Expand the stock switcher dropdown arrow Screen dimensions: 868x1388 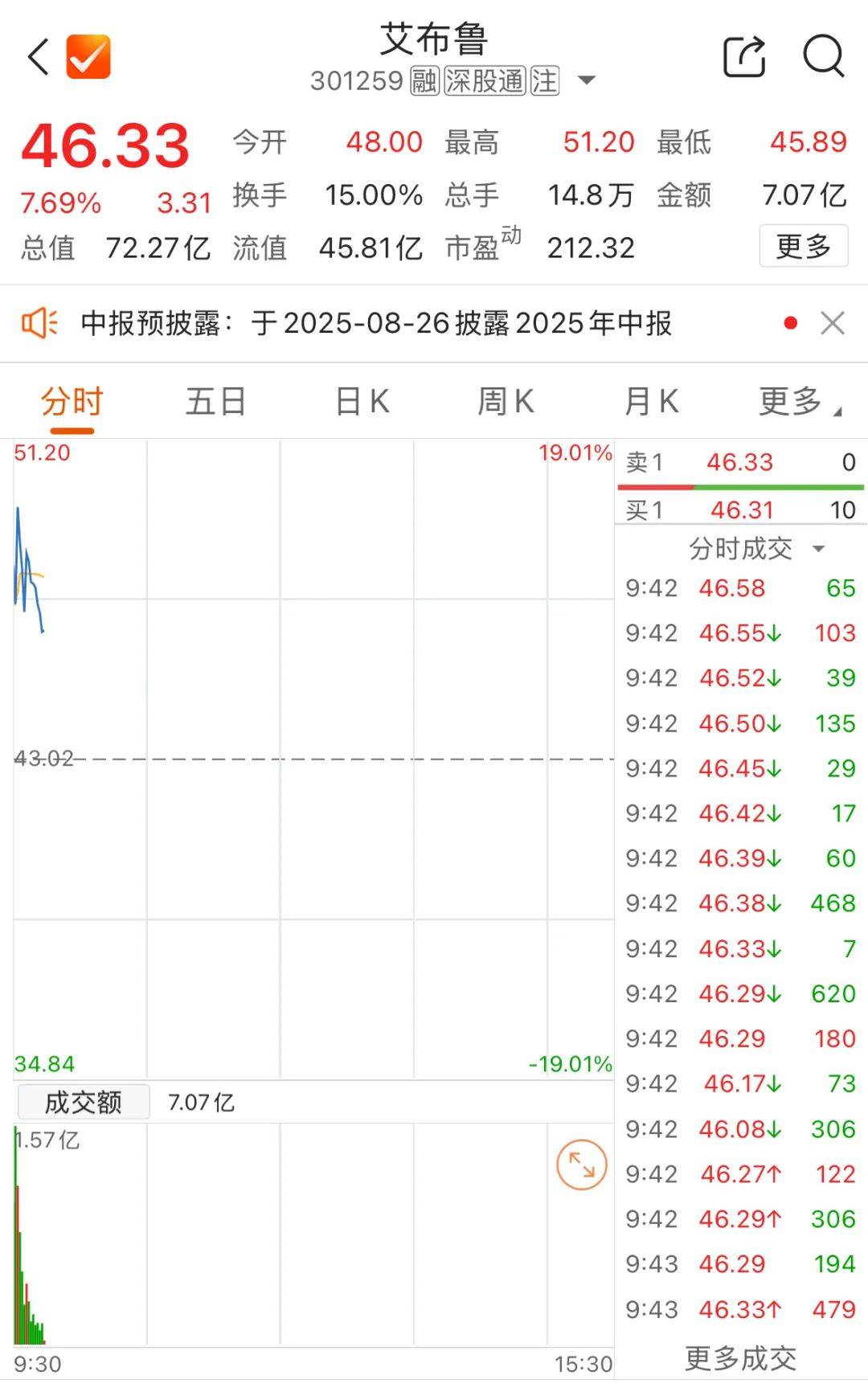click(x=587, y=80)
